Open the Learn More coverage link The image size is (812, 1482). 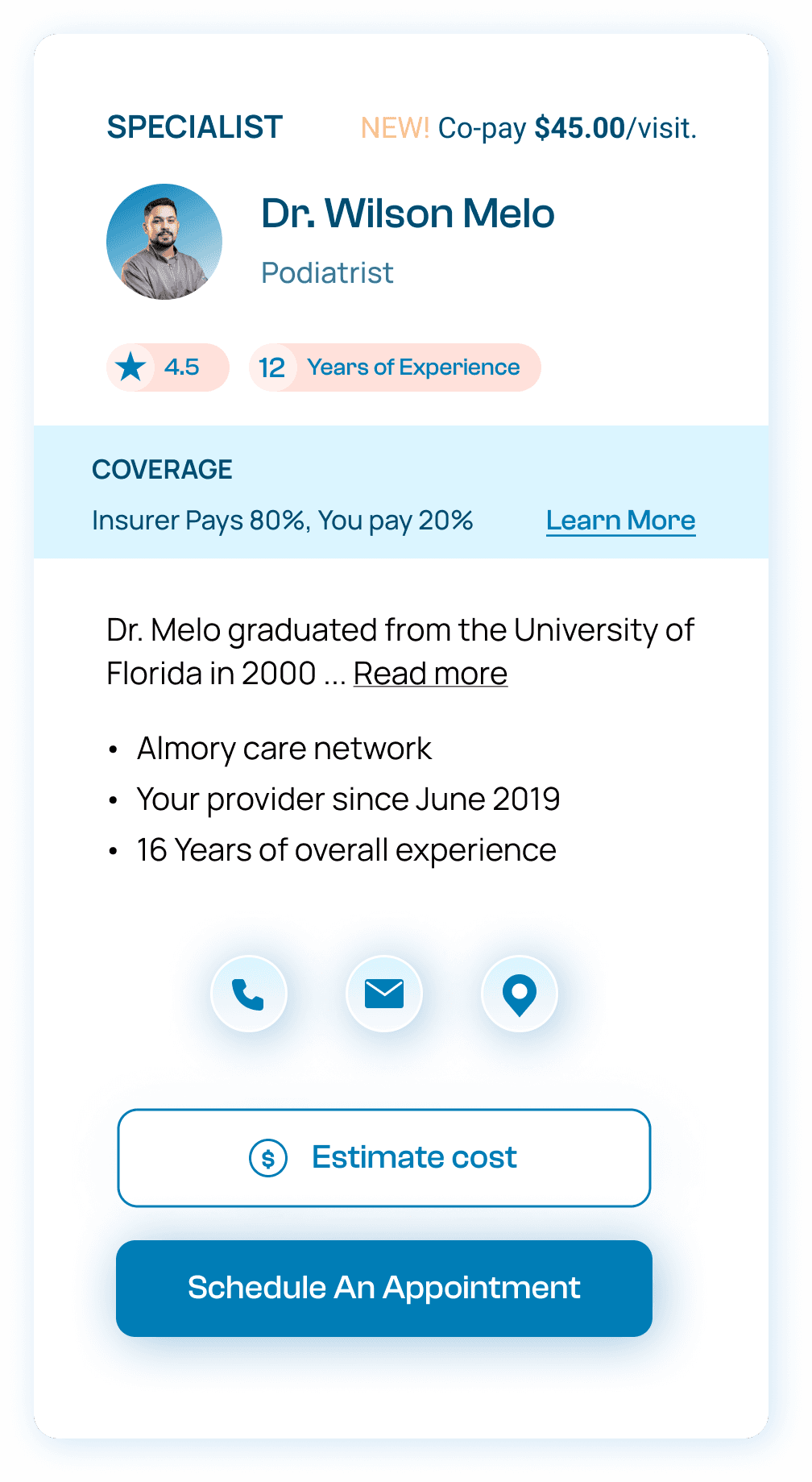click(x=620, y=521)
